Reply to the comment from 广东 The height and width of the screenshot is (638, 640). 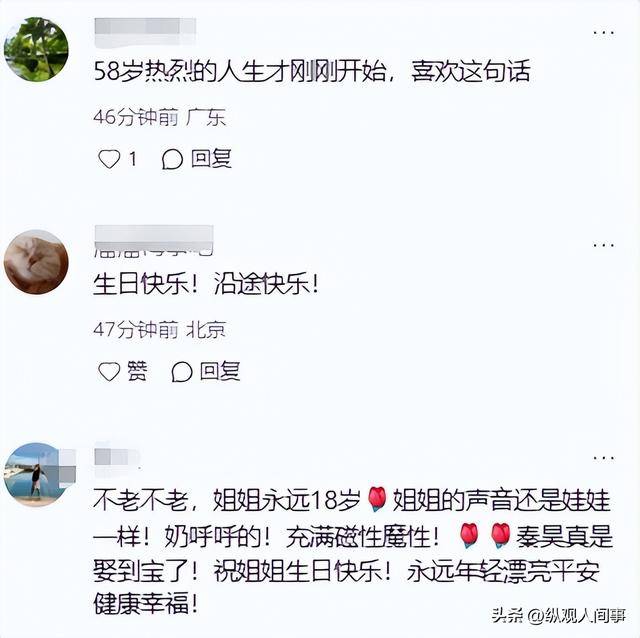point(197,158)
